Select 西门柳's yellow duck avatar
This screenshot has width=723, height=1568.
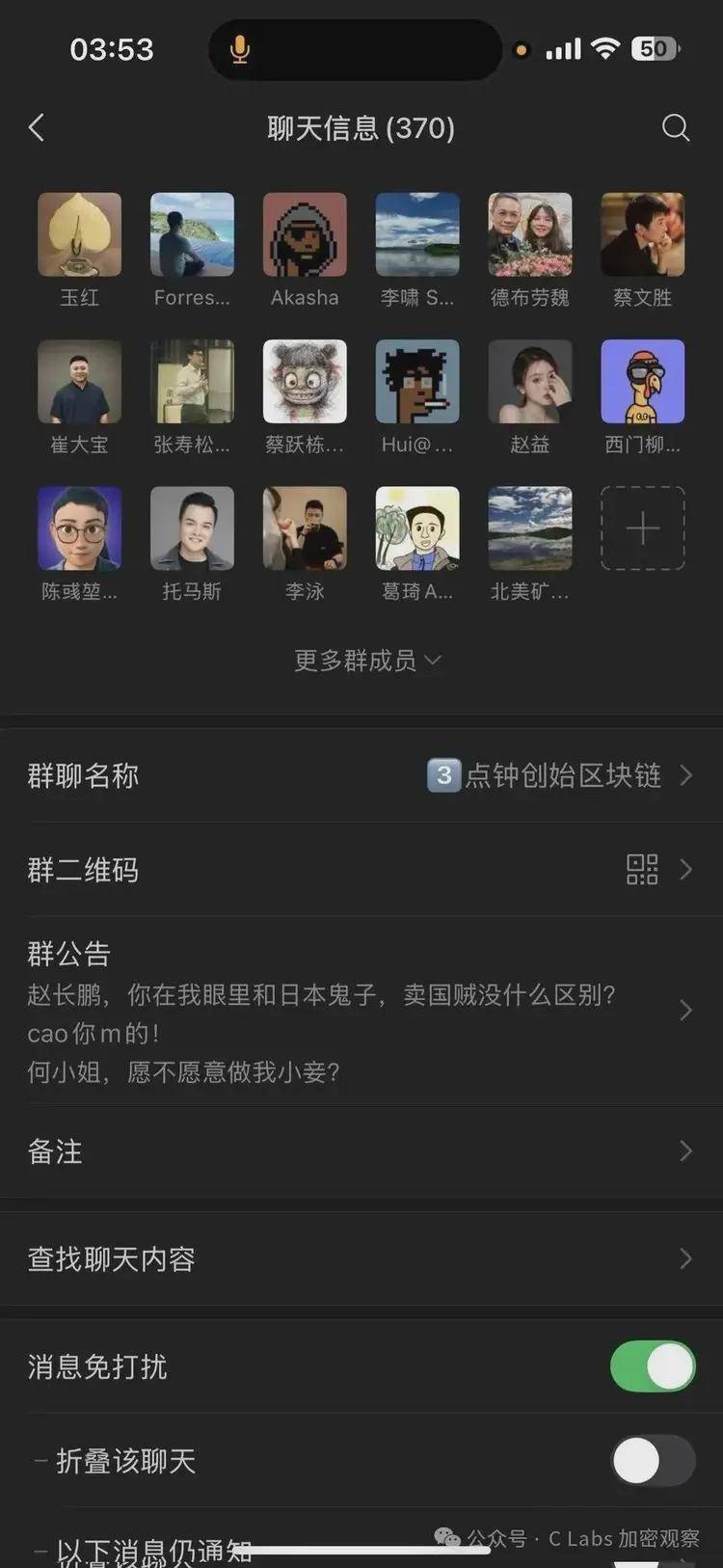pyautogui.click(x=642, y=380)
